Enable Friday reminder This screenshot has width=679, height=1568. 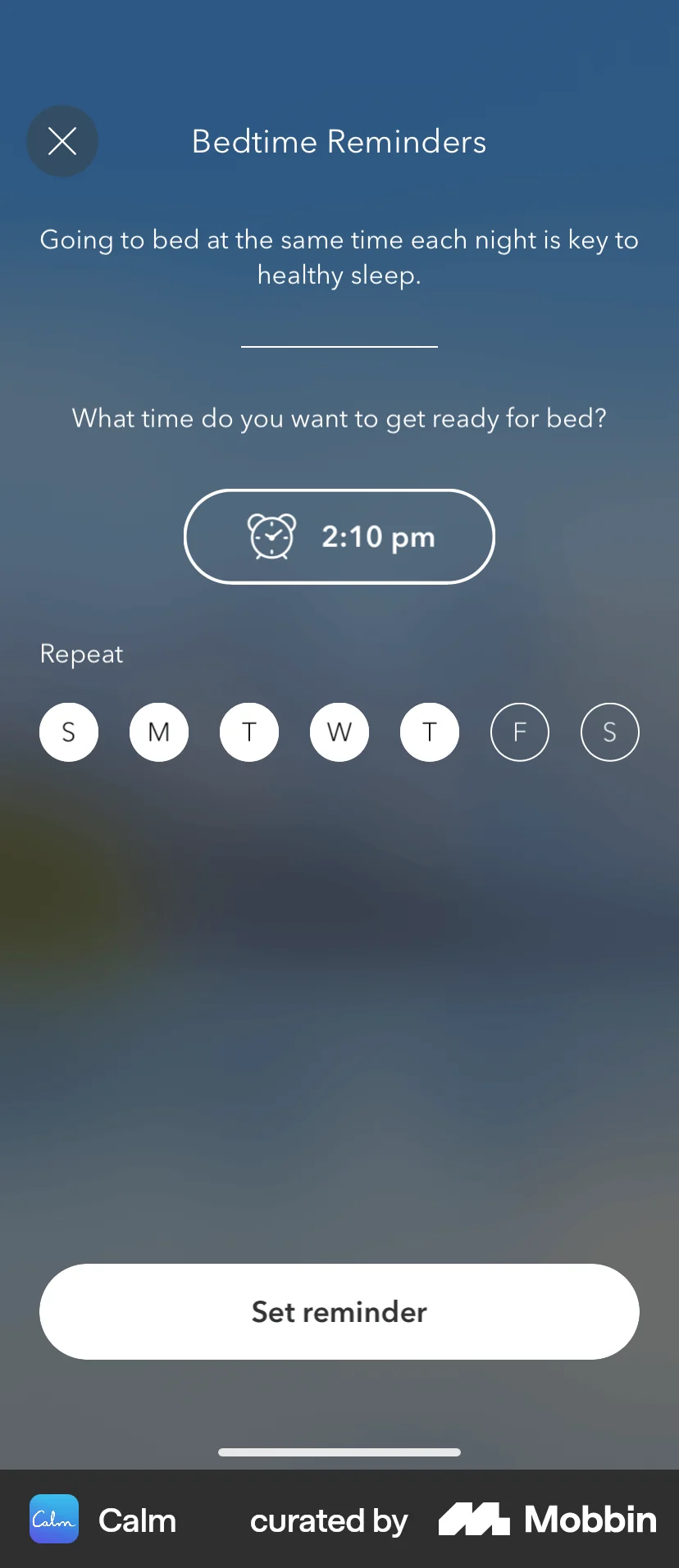pyautogui.click(x=519, y=732)
